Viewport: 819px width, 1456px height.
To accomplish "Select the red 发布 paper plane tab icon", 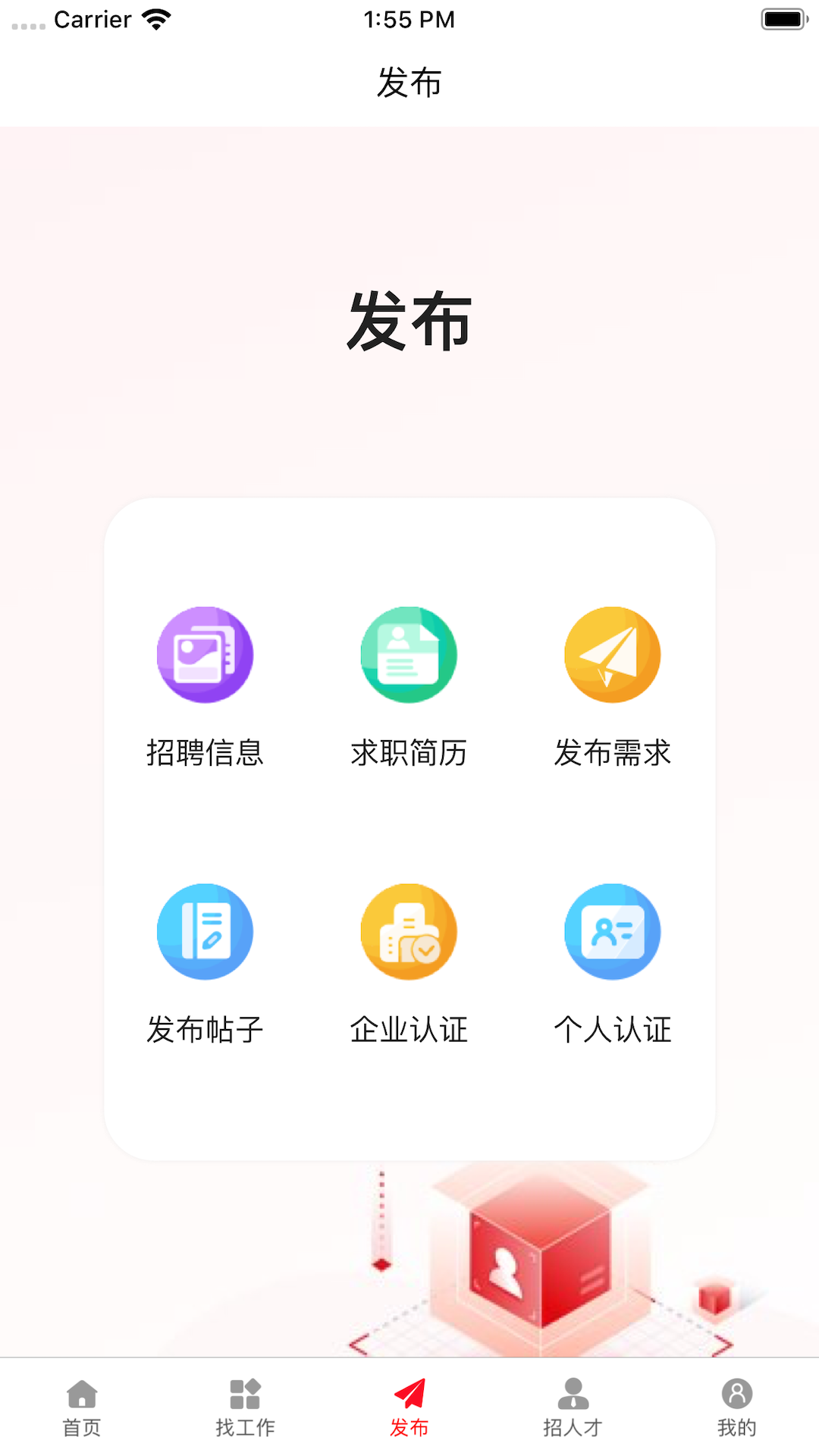I will click(x=409, y=1394).
